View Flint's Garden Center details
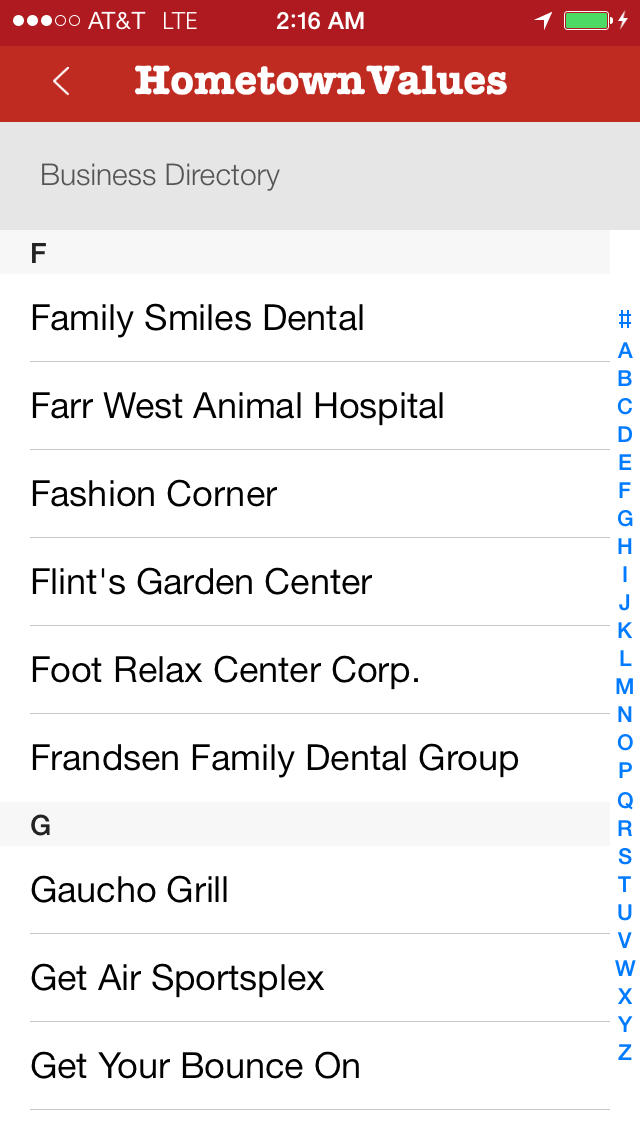 [304, 582]
